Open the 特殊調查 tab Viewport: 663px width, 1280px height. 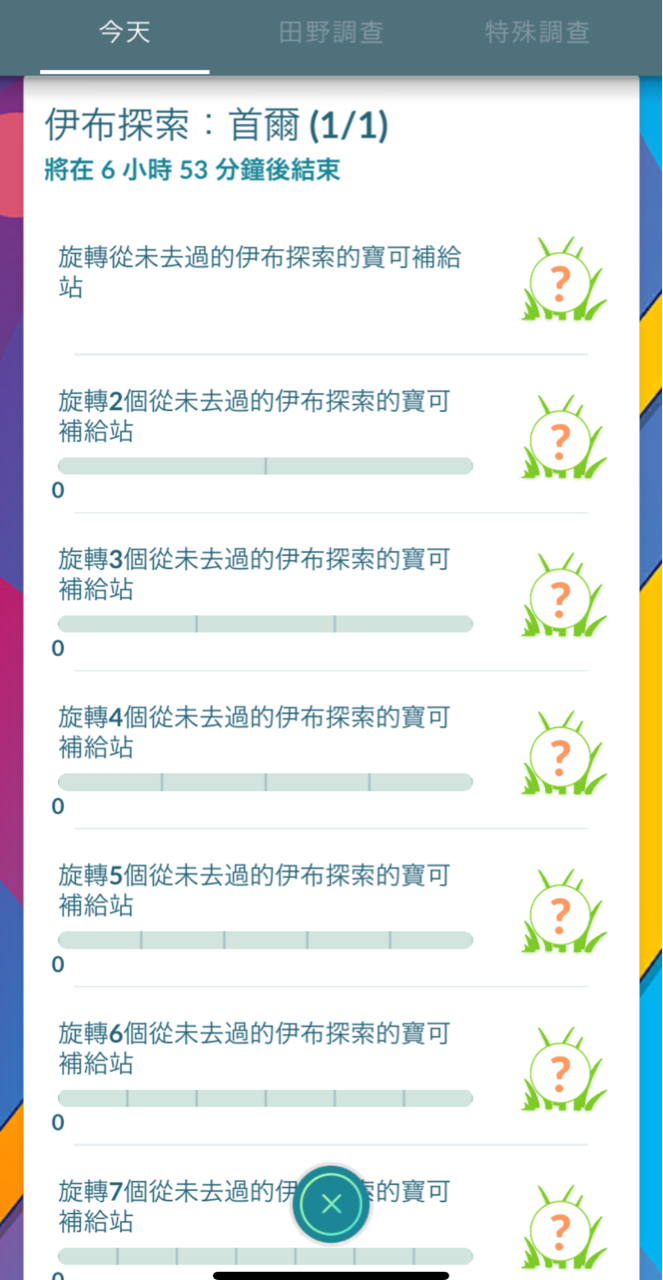537,32
